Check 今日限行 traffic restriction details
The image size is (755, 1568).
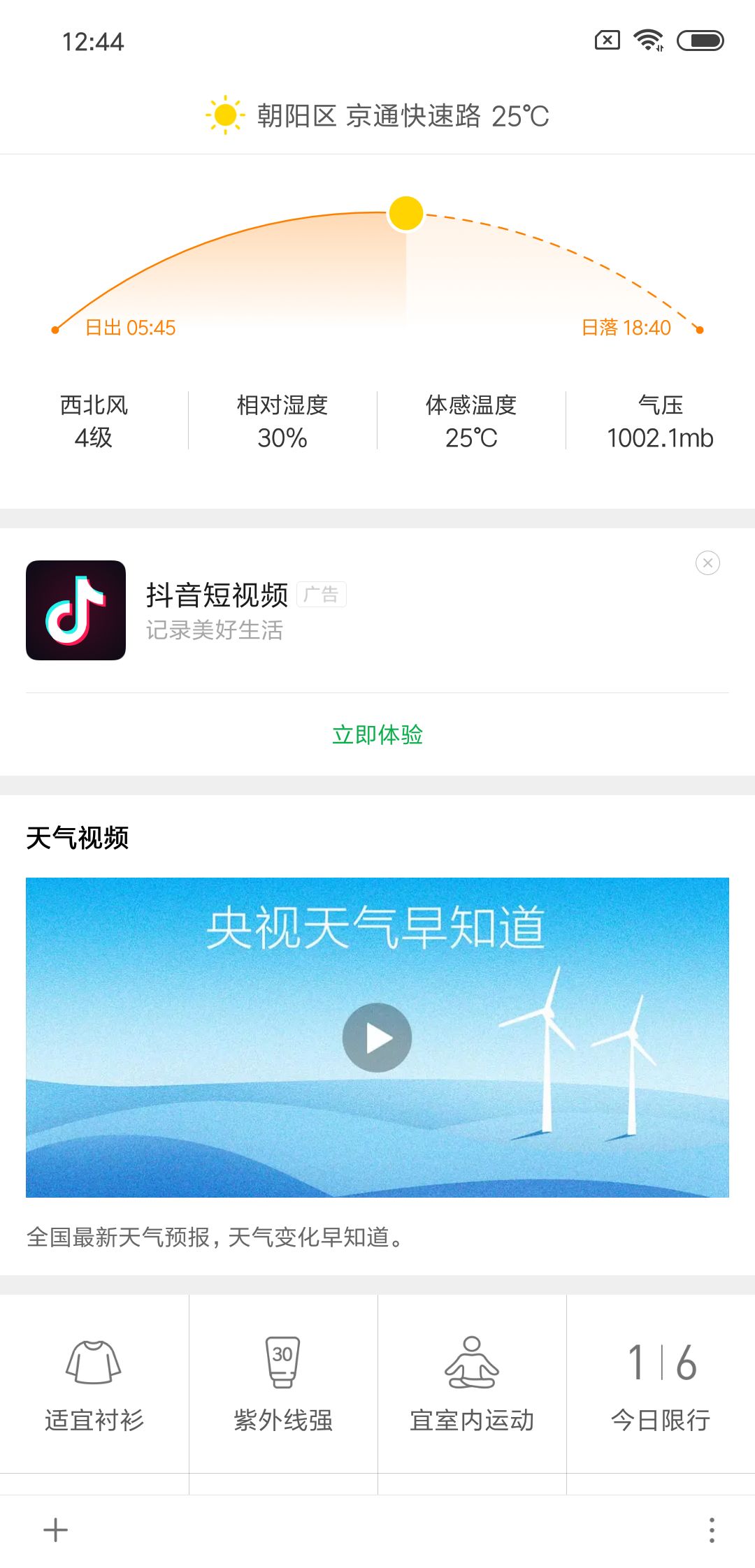661,1384
